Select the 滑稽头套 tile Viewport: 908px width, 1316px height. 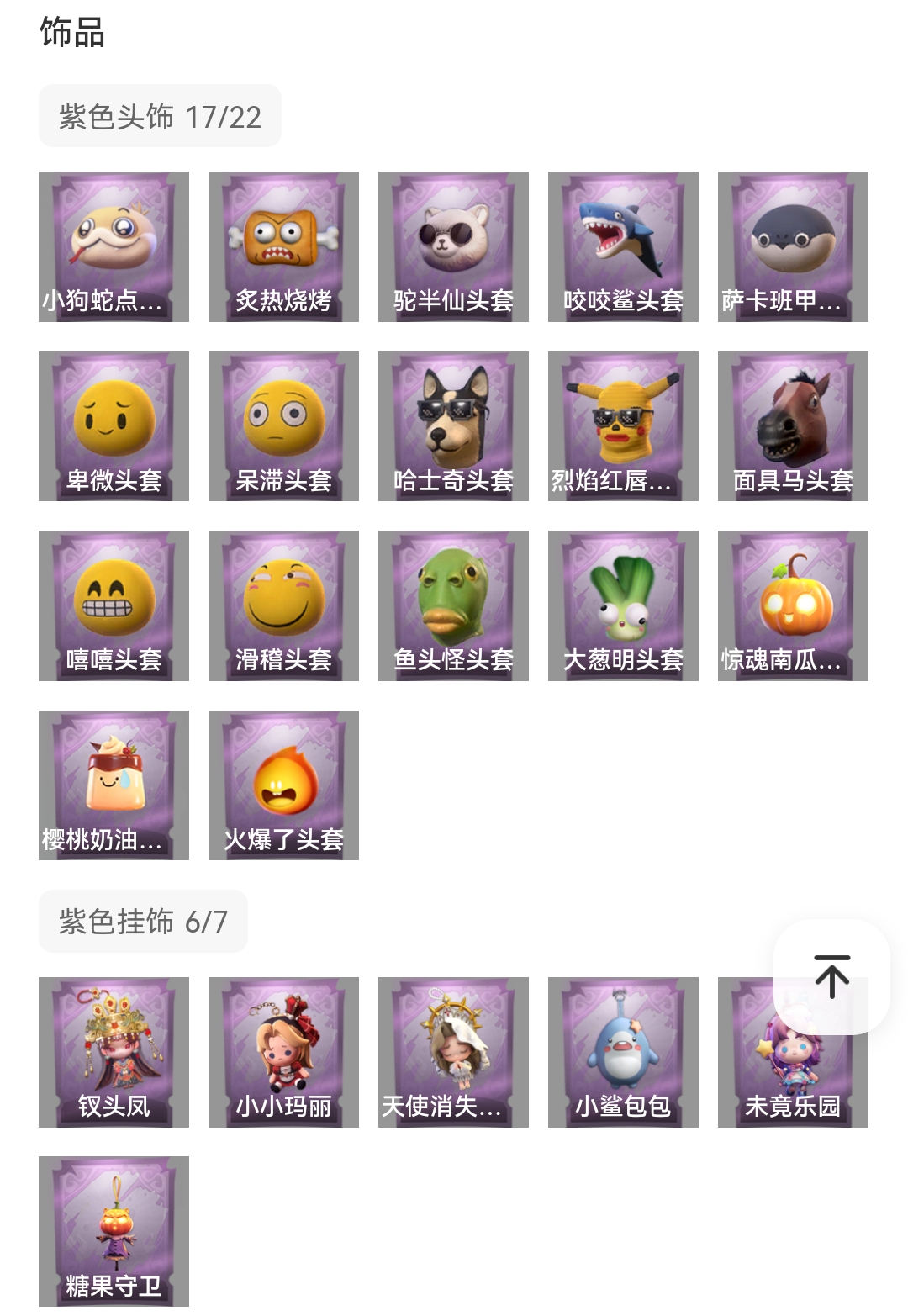tap(283, 605)
